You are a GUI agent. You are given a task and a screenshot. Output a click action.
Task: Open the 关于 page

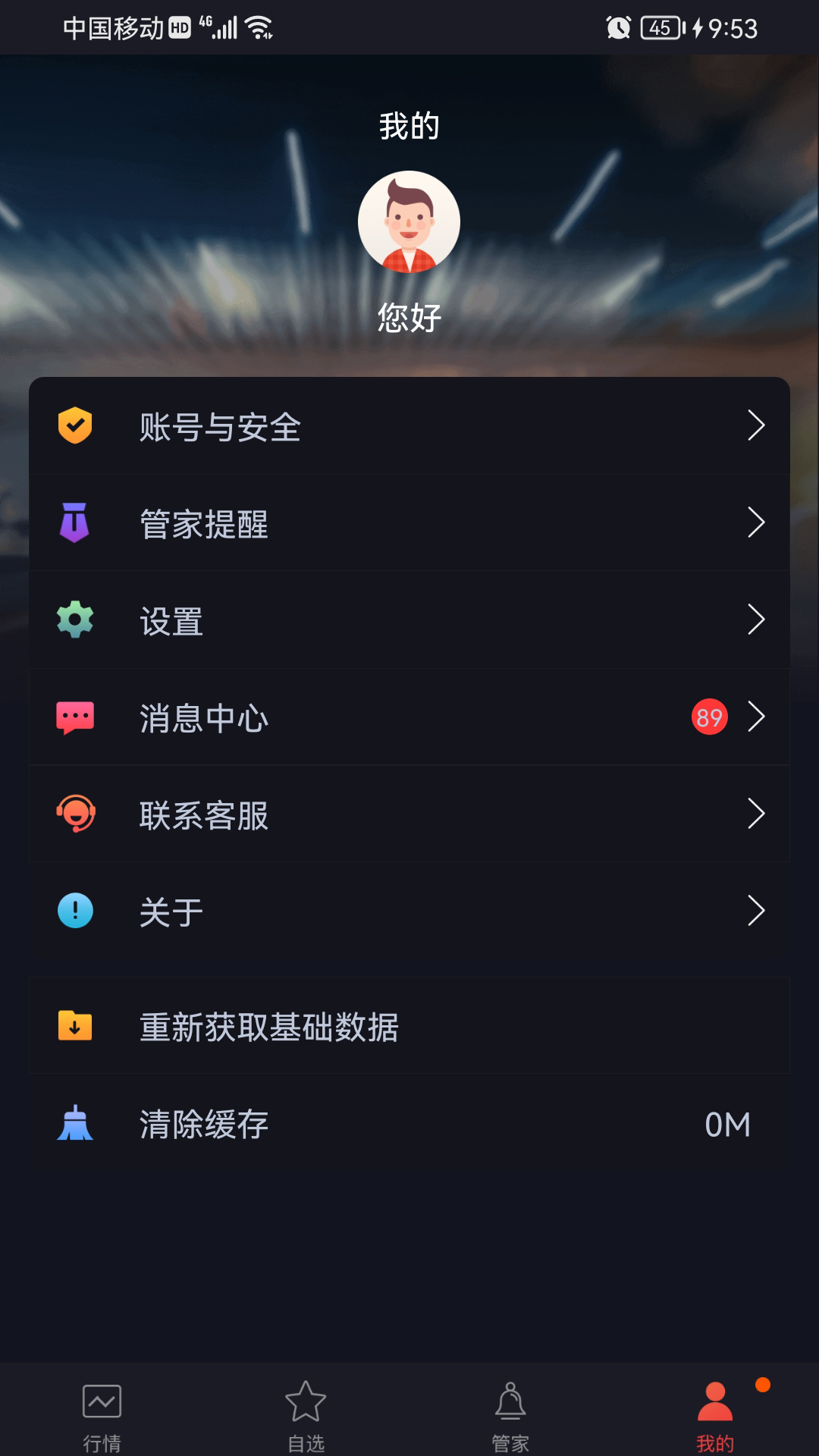409,912
